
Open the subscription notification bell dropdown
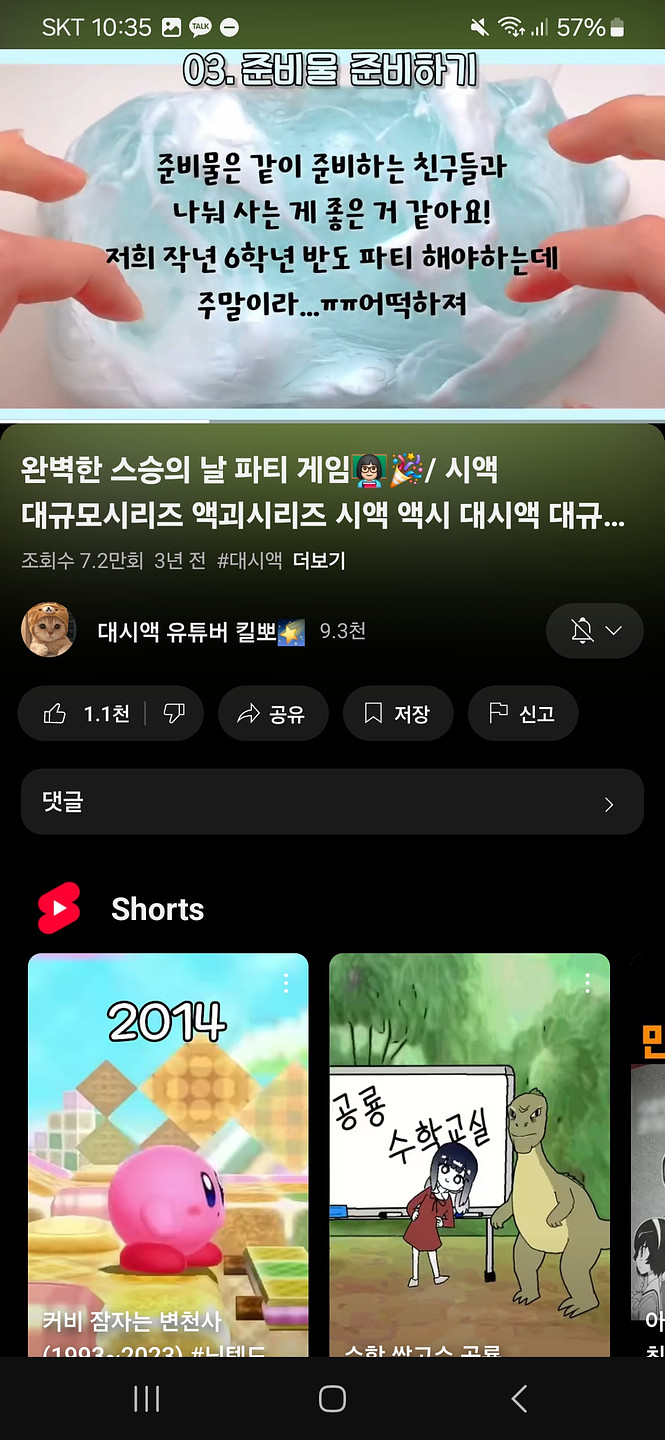click(x=594, y=631)
